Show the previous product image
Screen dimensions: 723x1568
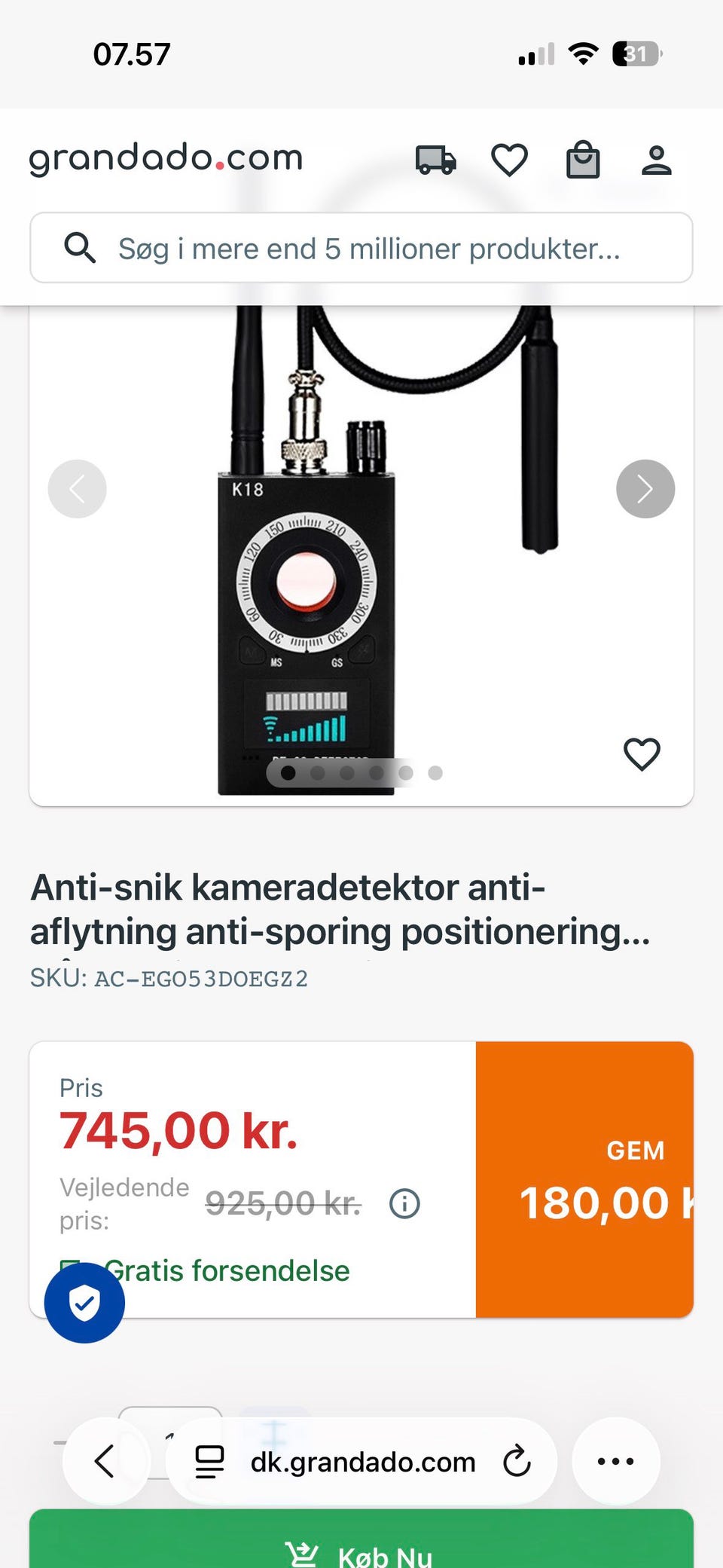click(77, 489)
